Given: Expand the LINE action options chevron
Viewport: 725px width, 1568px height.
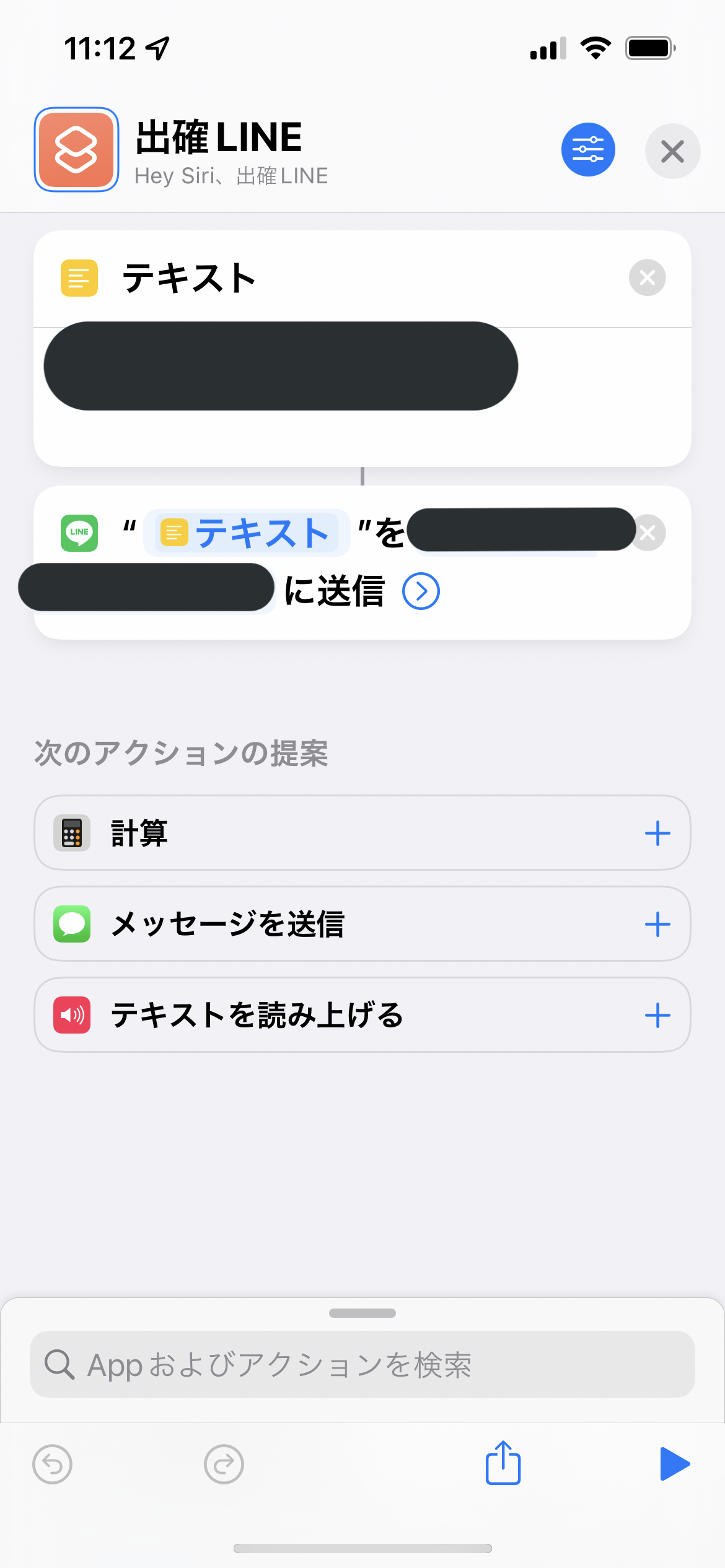Looking at the screenshot, I should point(421,591).
